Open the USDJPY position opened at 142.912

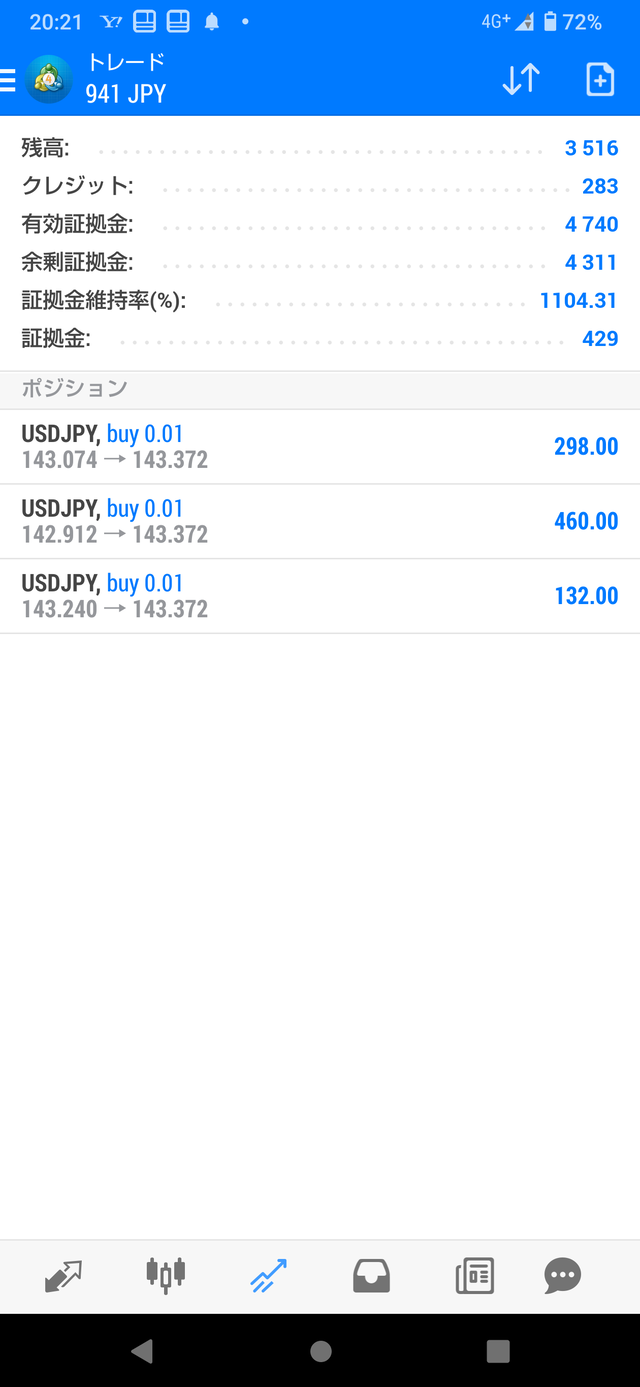point(320,521)
